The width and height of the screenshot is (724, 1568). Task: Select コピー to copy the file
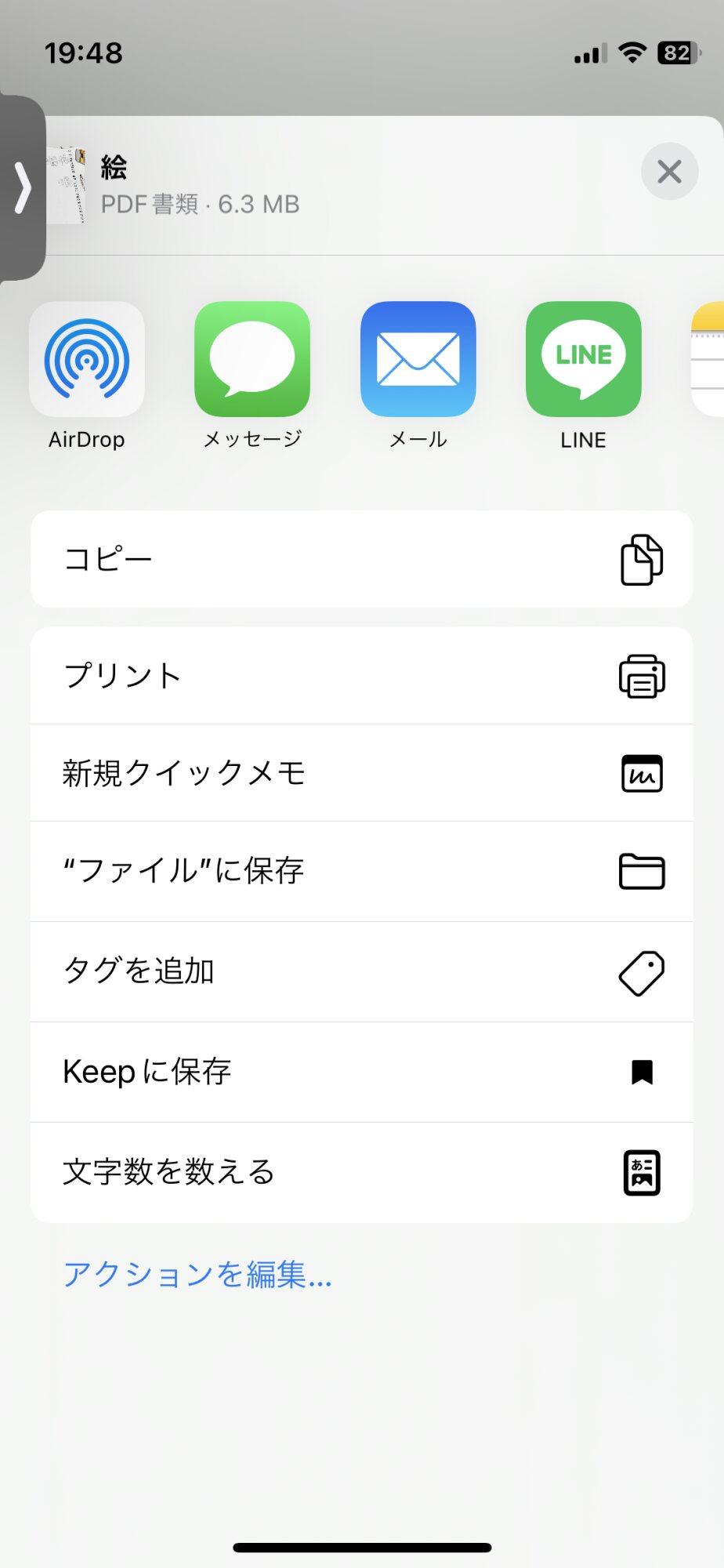(x=361, y=559)
